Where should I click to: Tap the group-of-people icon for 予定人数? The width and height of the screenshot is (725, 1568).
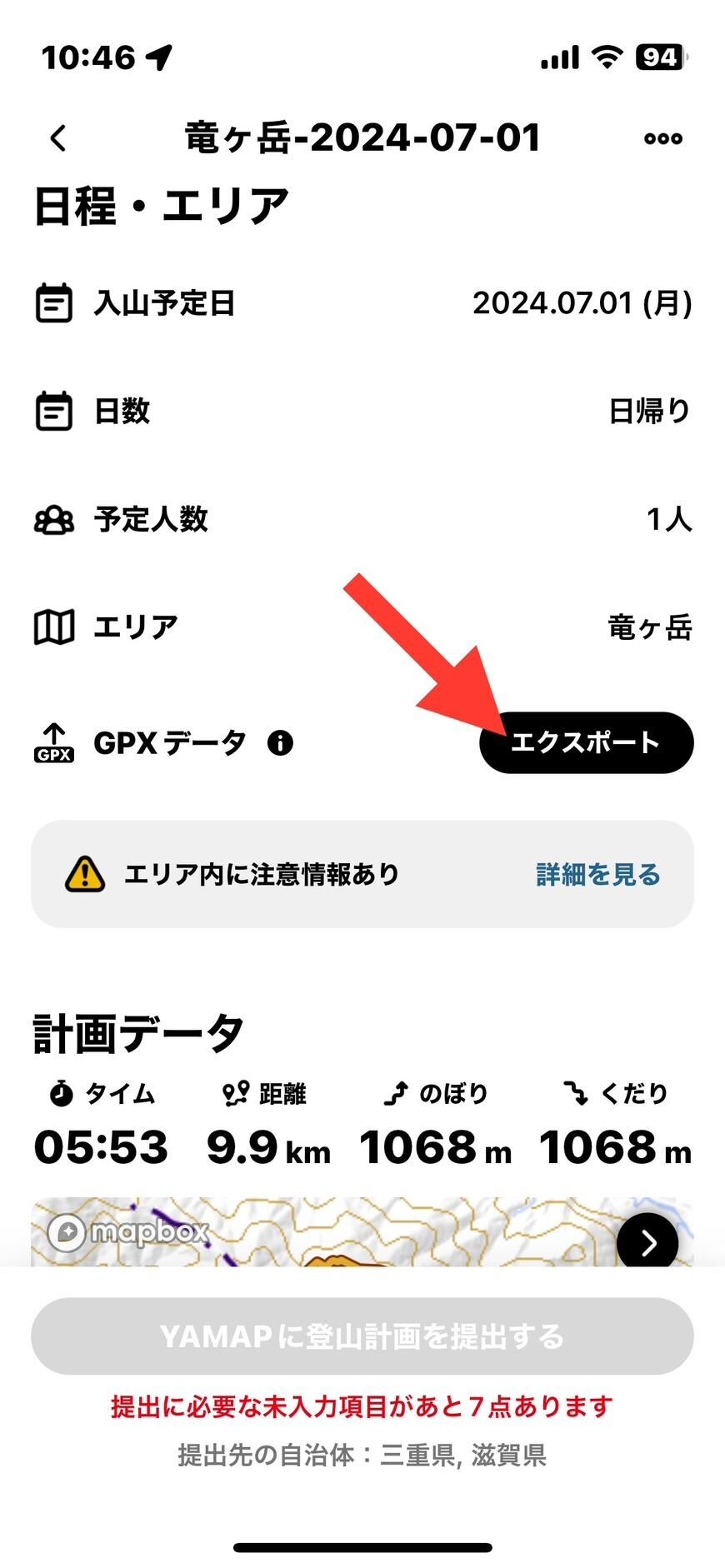click(x=53, y=518)
